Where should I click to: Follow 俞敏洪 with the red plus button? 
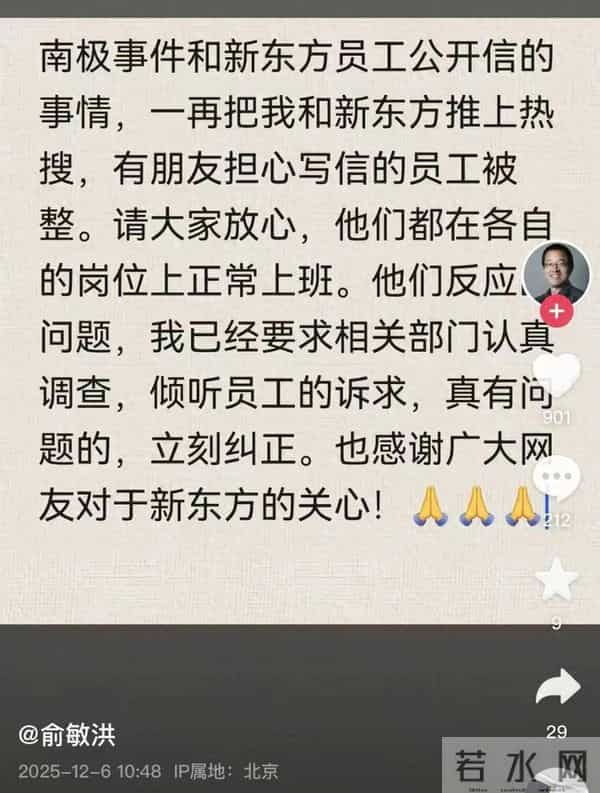click(557, 311)
